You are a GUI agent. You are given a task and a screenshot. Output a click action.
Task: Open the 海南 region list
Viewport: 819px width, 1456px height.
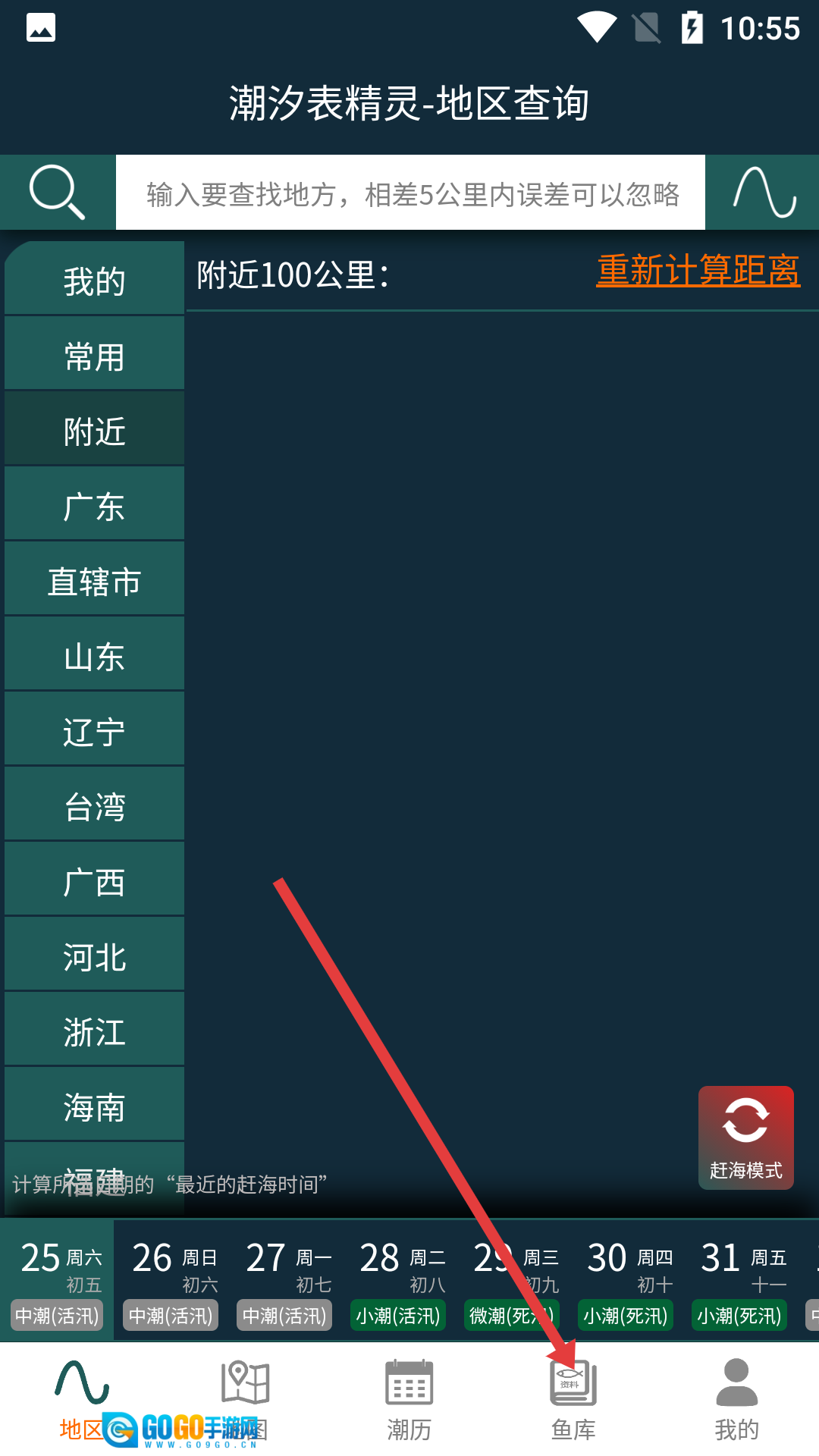click(x=94, y=1106)
